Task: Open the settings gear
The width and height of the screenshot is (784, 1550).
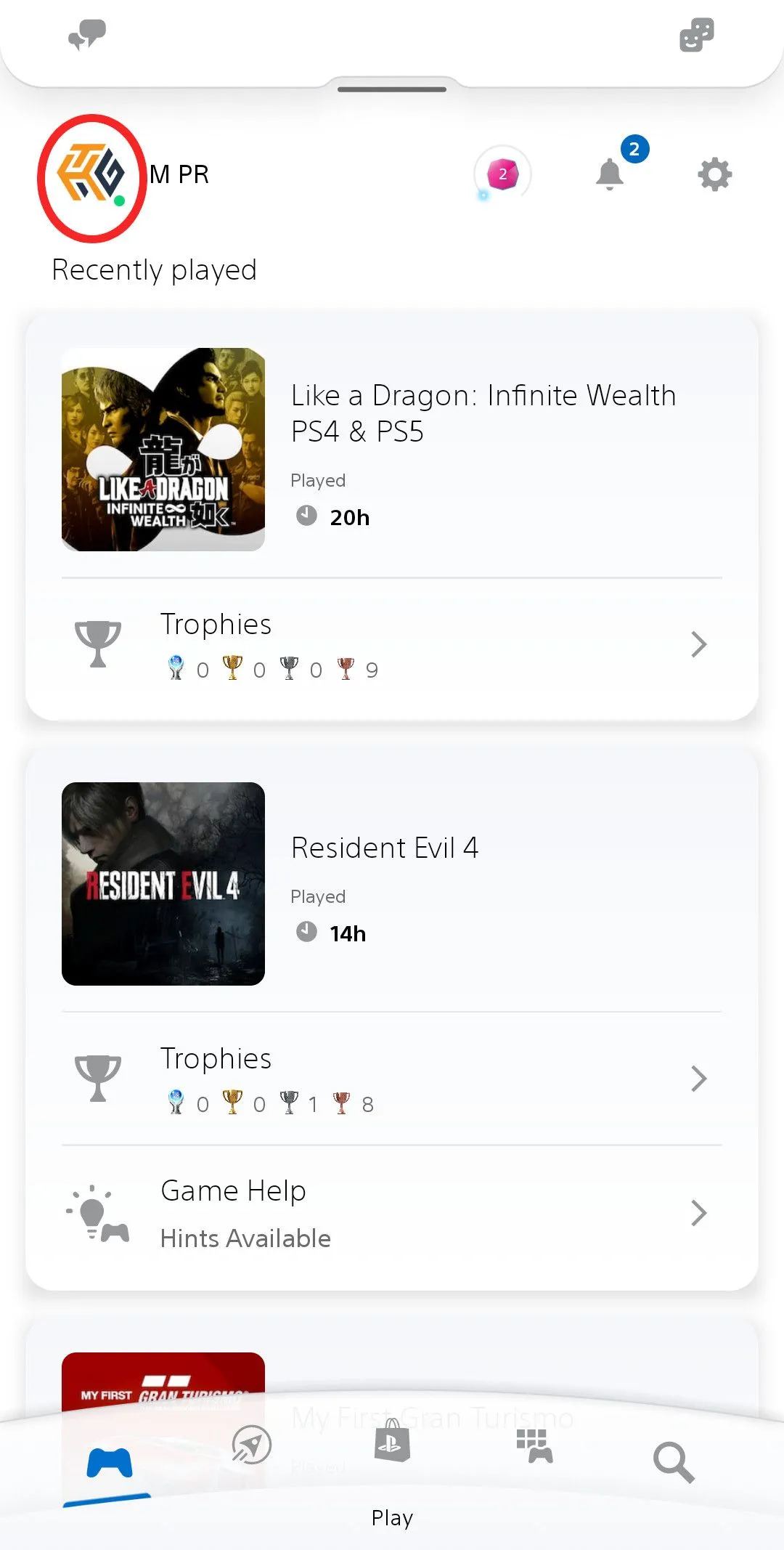Action: [714, 174]
